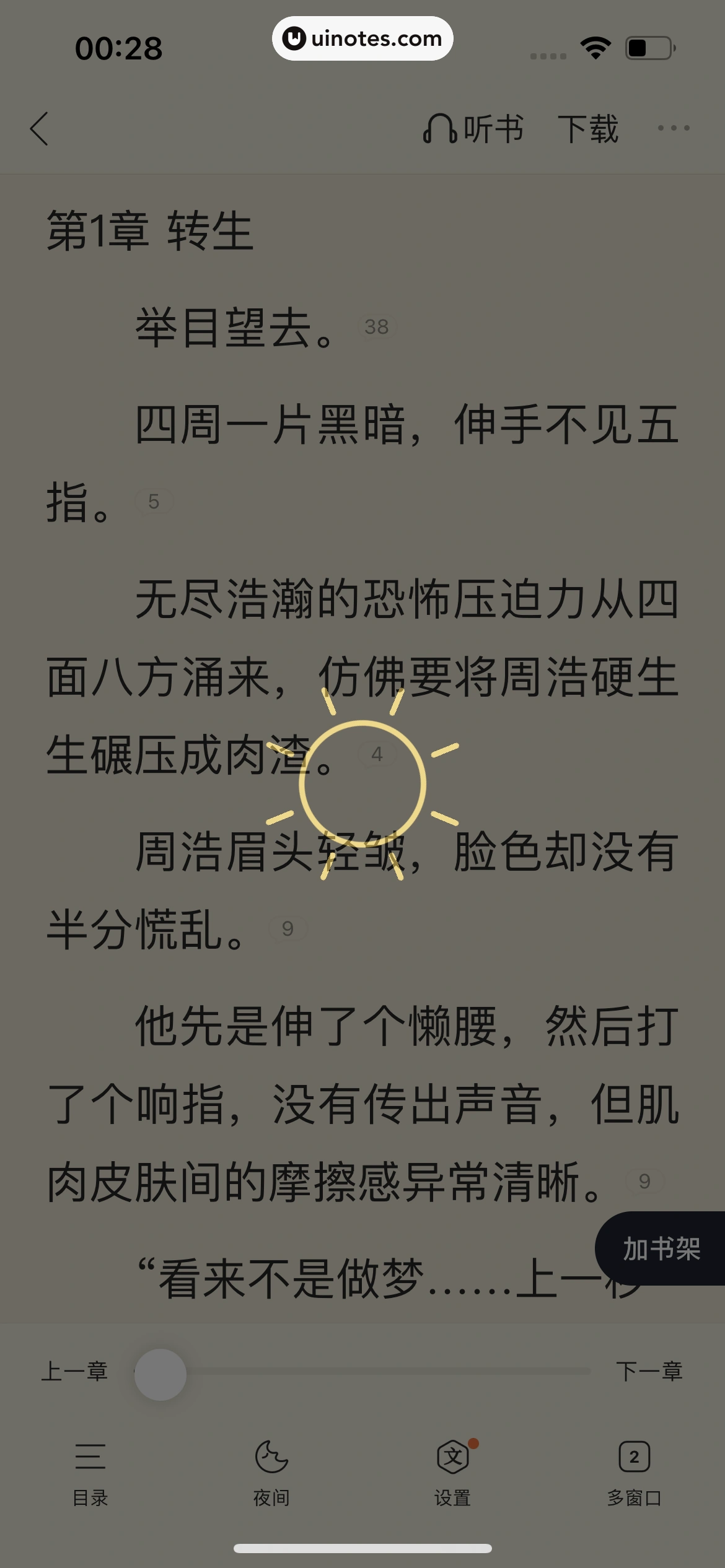Show the 9 comments after 异常清晰
This screenshot has height=1568, width=725.
point(644,1182)
